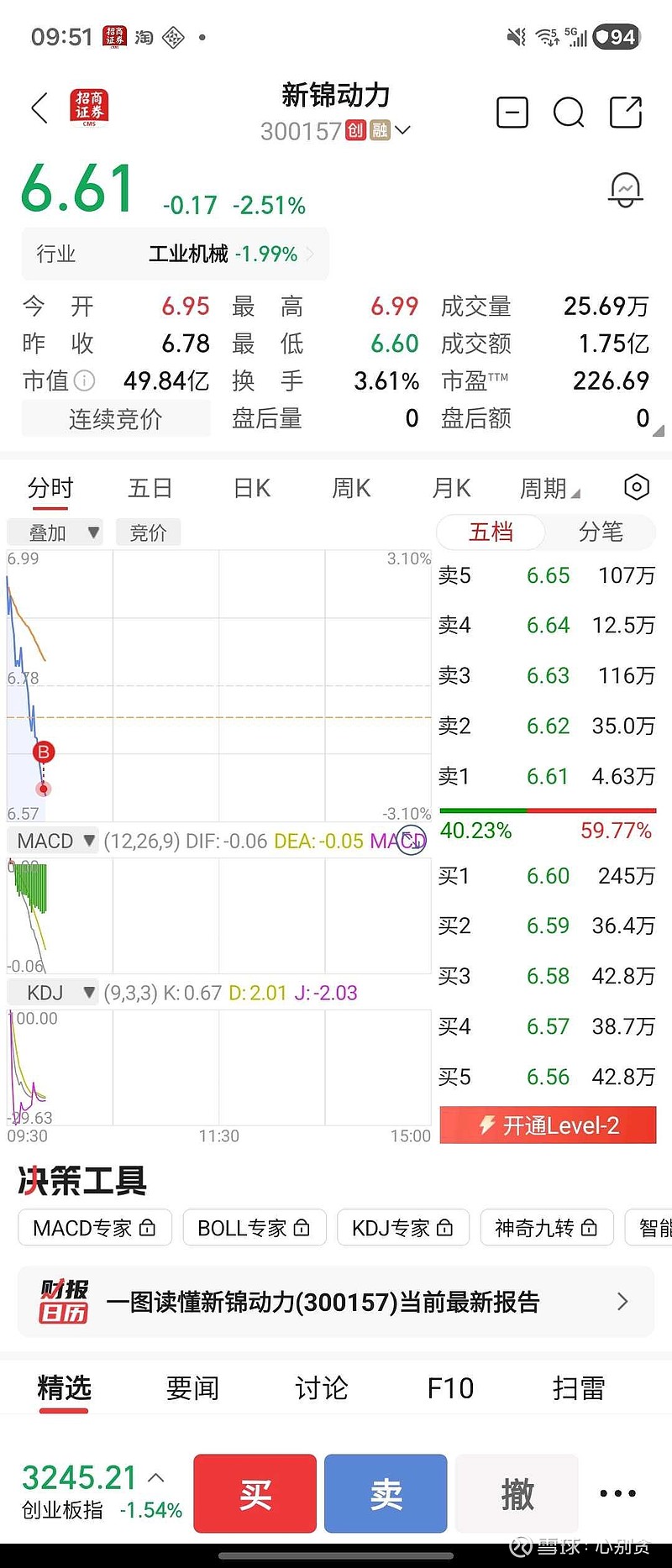Open the latest report banner for 新锦动力
Image resolution: width=672 pixels, height=1568 pixels.
pyautogui.click(x=336, y=1302)
